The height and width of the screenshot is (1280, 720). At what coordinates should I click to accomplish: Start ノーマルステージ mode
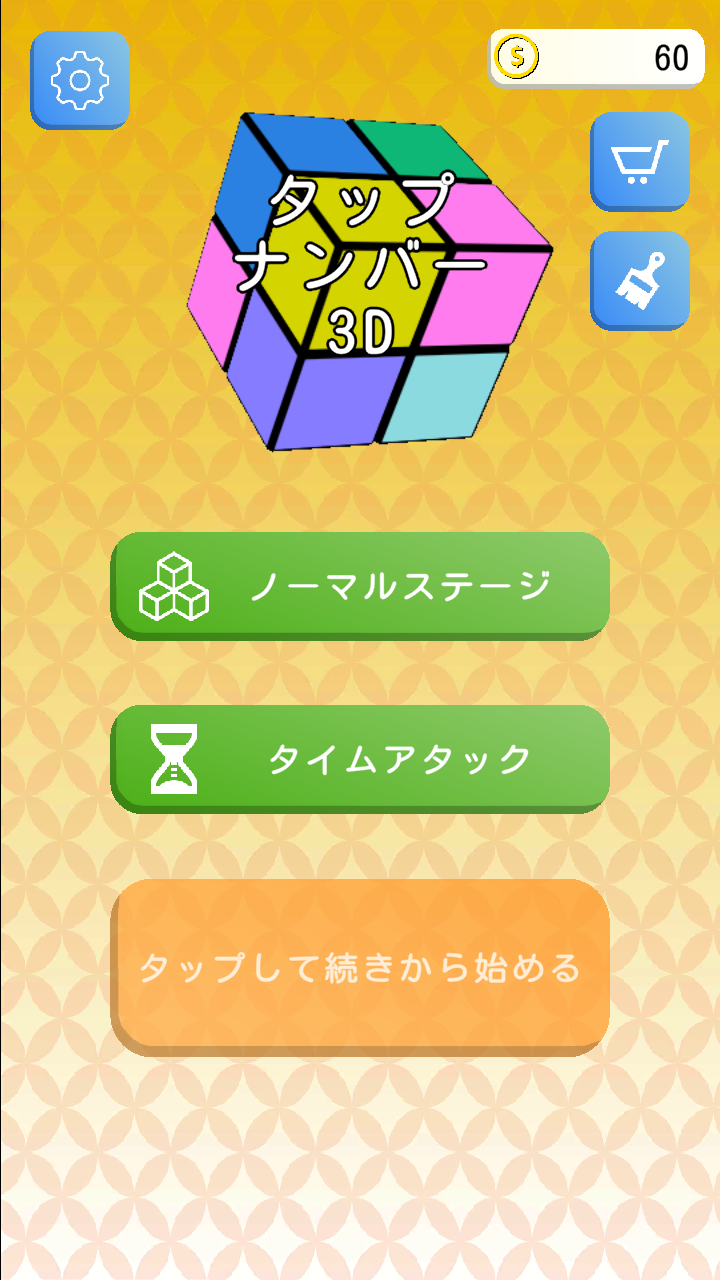360,586
